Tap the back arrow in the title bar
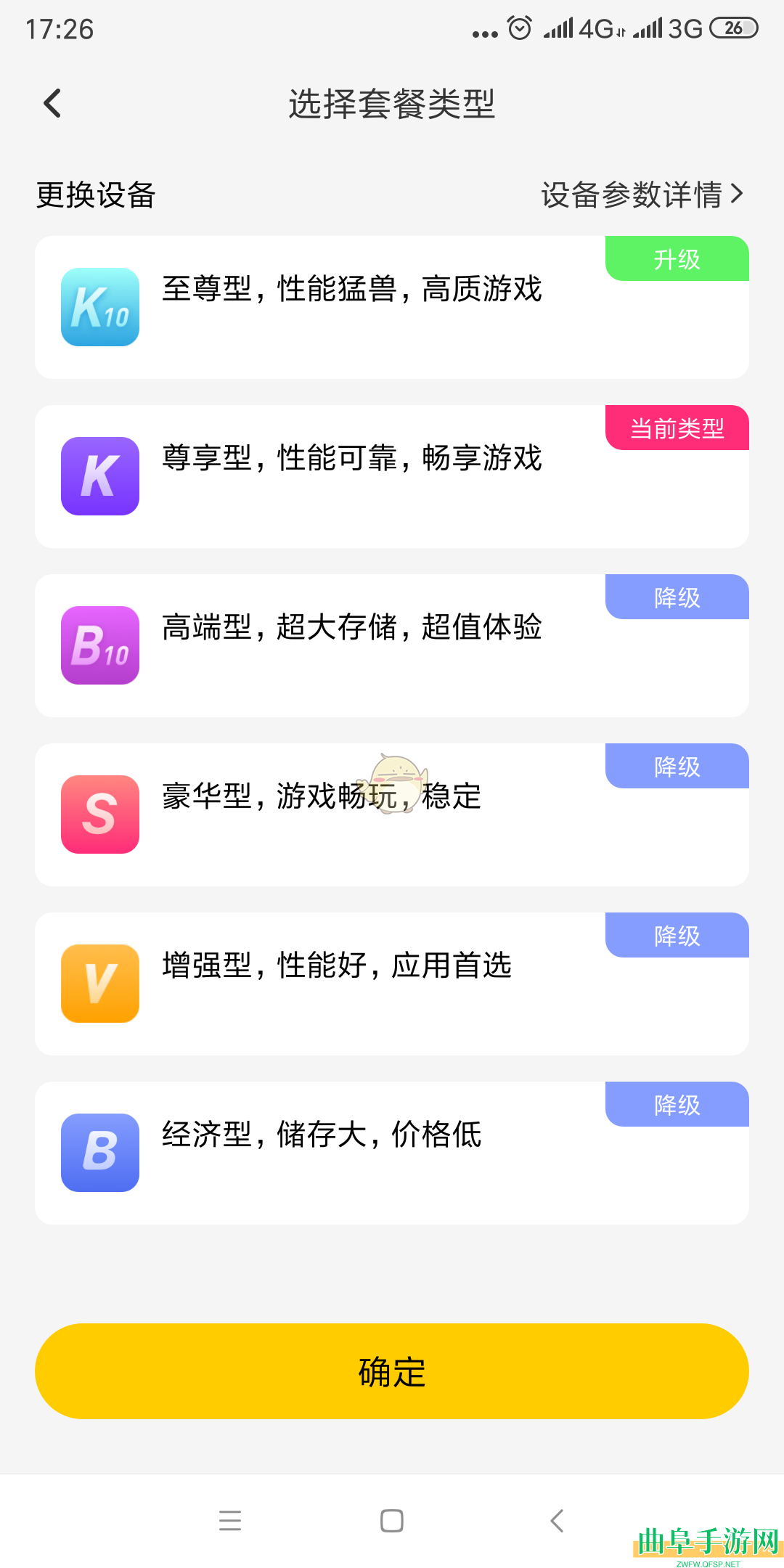The height and width of the screenshot is (1568, 784). pyautogui.click(x=52, y=102)
